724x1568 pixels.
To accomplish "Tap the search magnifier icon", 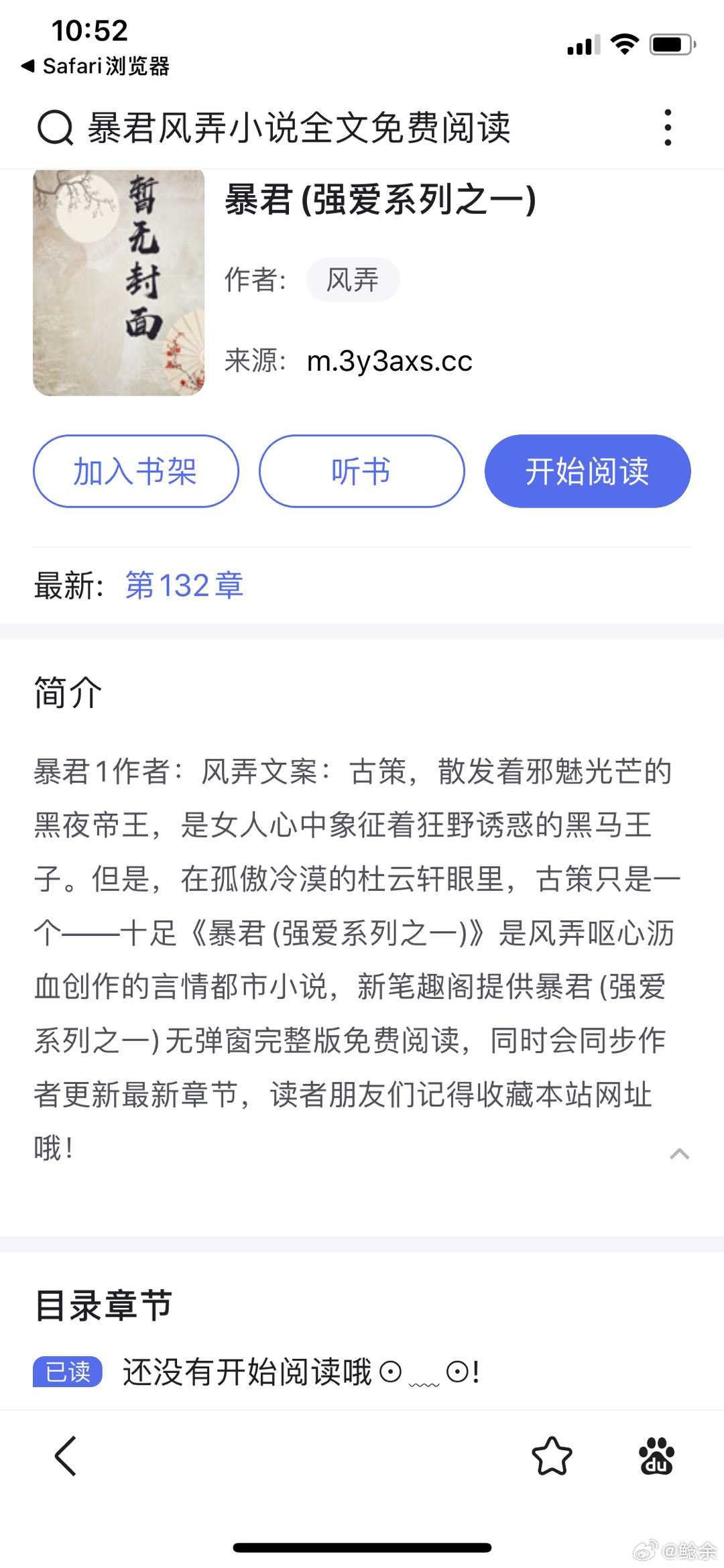I will click(x=58, y=129).
